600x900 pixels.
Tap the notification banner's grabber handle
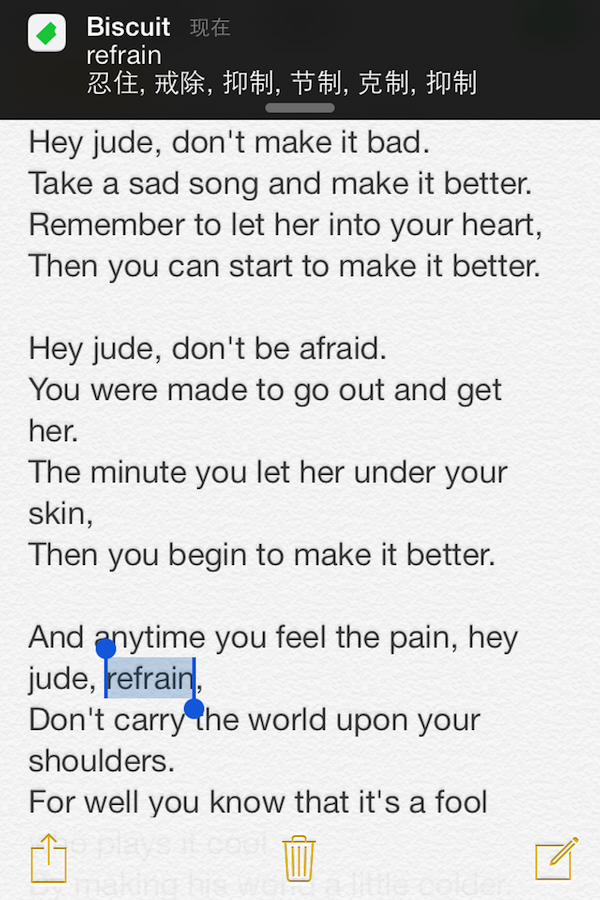point(300,108)
